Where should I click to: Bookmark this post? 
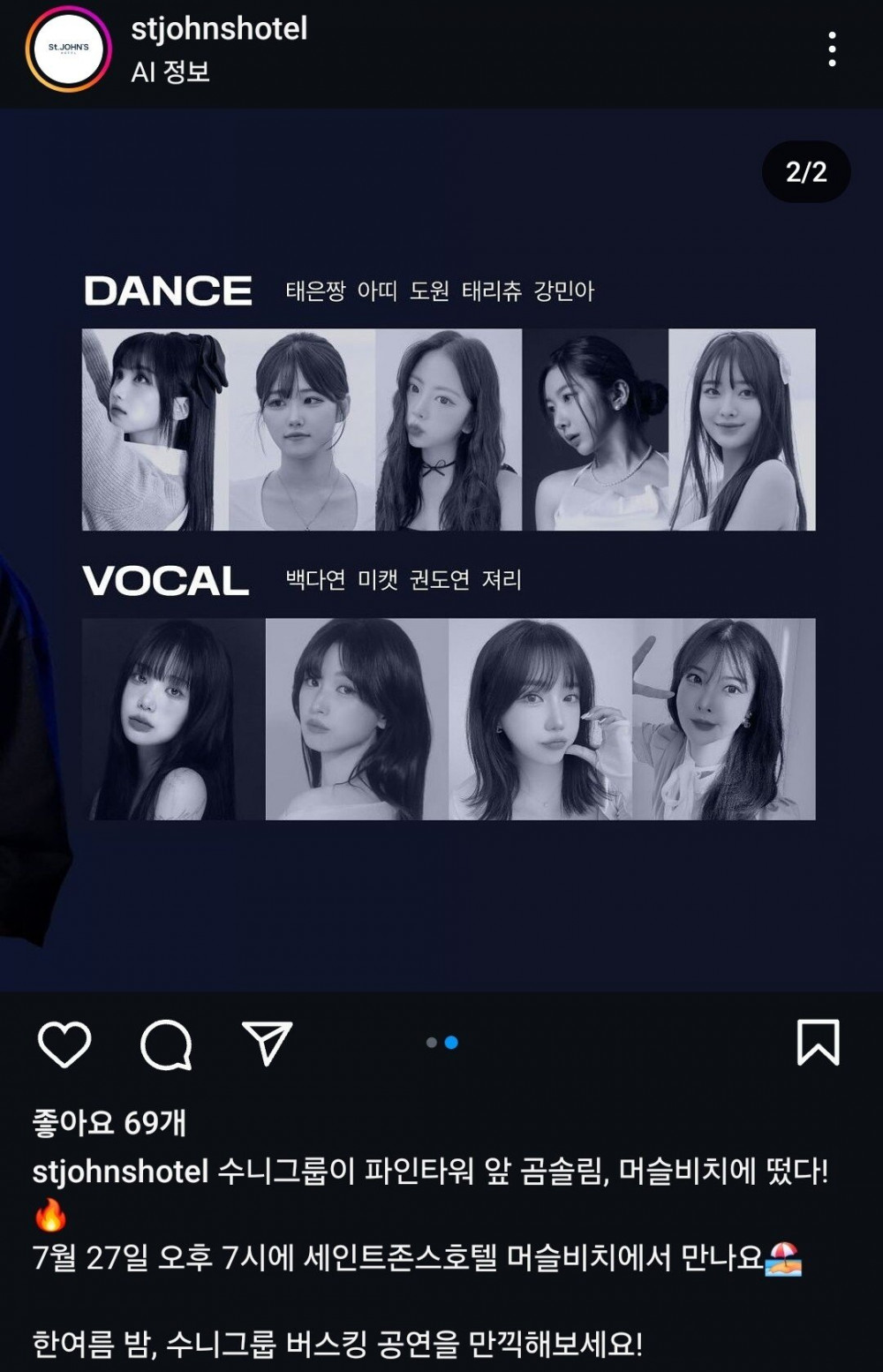point(818,1043)
